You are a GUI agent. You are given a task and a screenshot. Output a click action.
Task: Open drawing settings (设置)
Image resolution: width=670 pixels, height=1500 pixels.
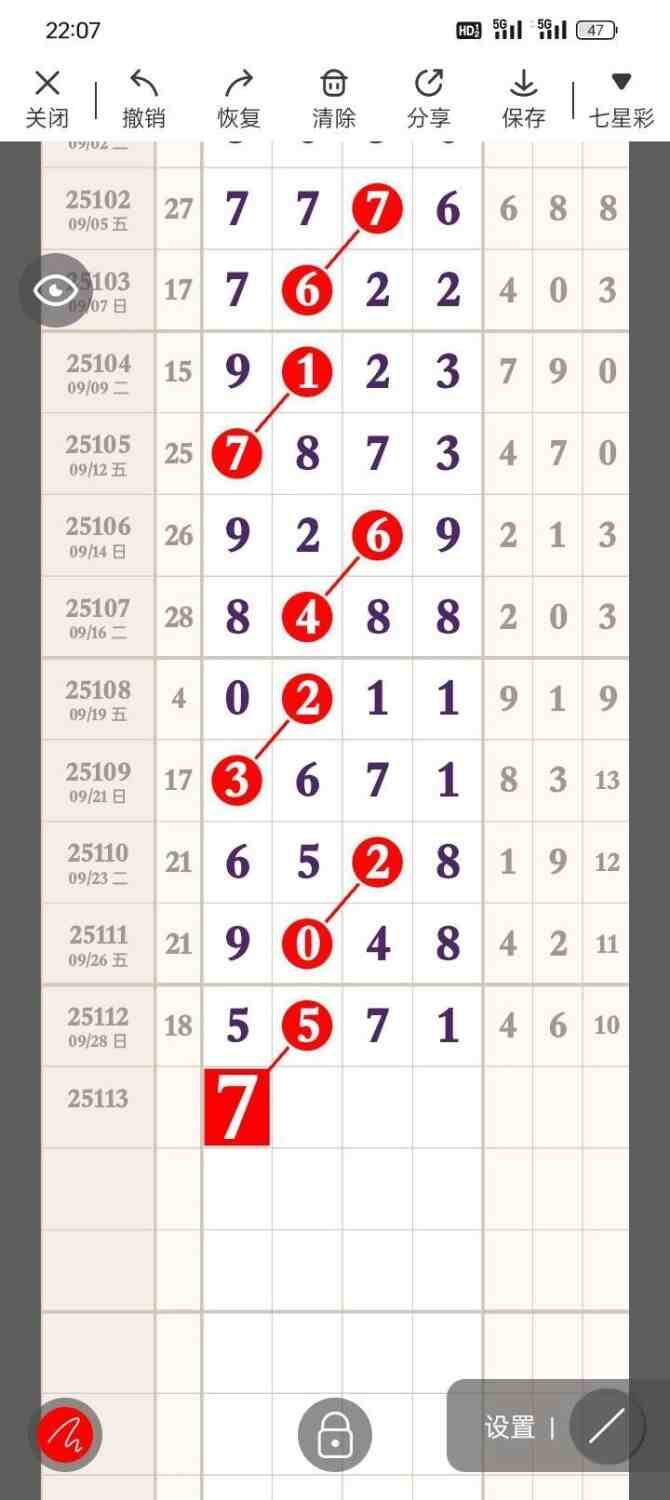510,1427
